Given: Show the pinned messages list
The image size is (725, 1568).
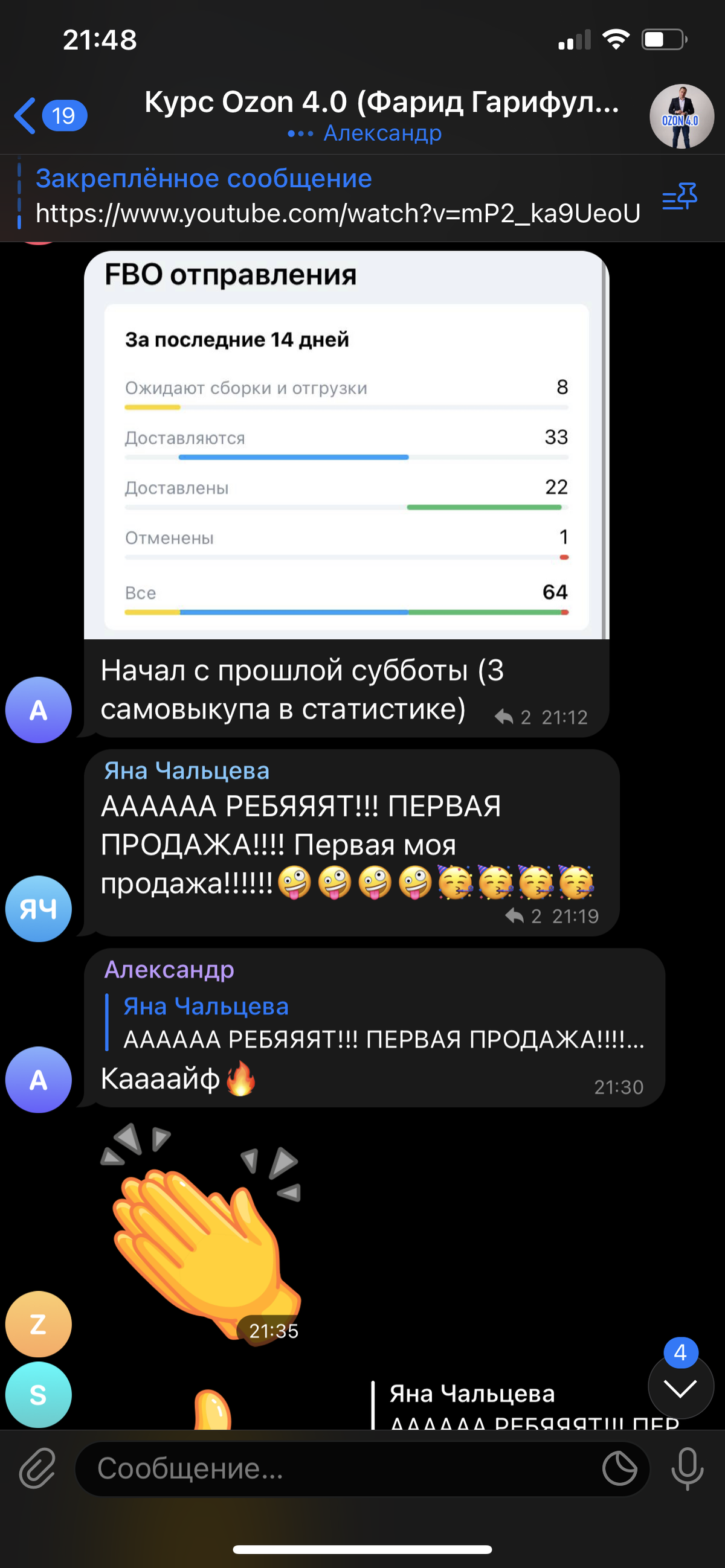Looking at the screenshot, I should (679, 197).
